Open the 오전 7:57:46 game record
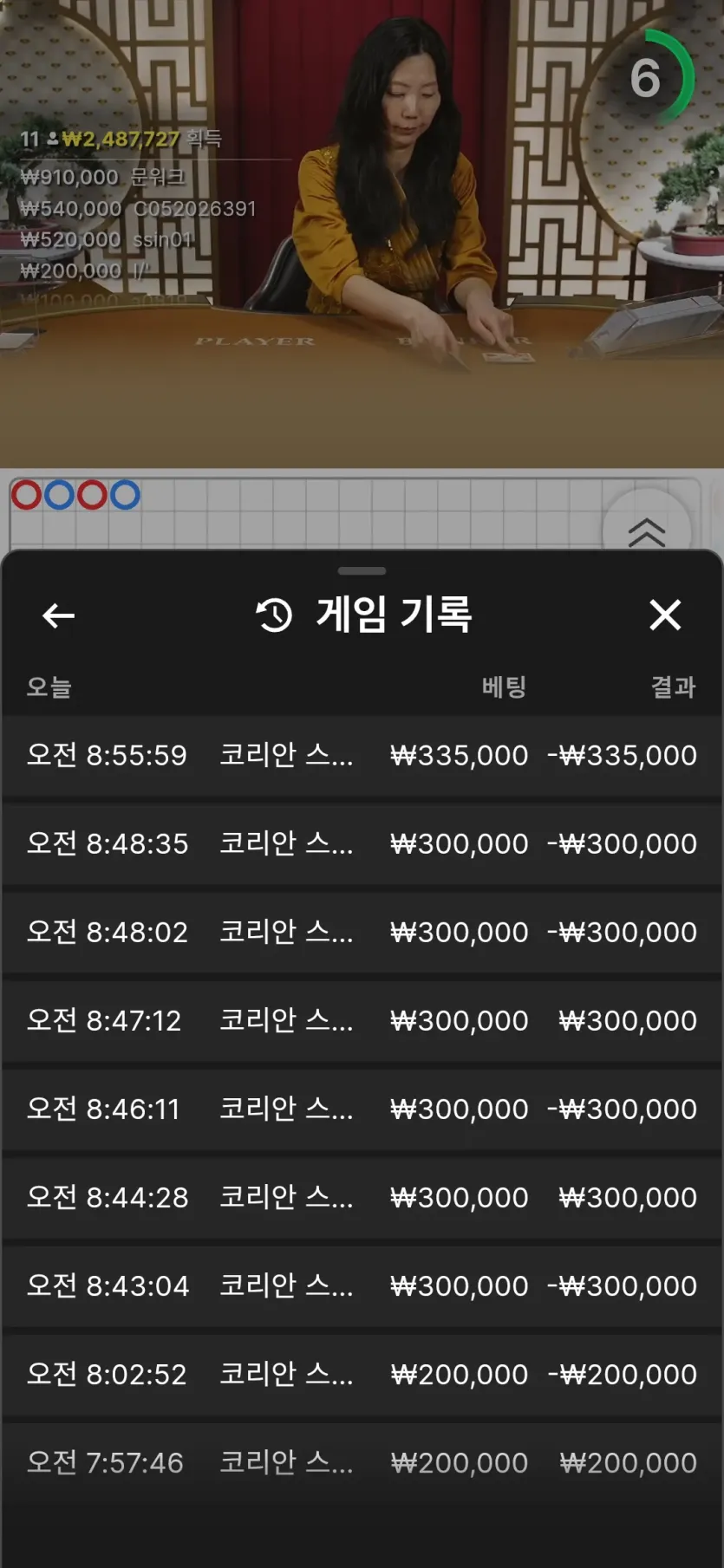This screenshot has height=1568, width=724. coord(362,1462)
